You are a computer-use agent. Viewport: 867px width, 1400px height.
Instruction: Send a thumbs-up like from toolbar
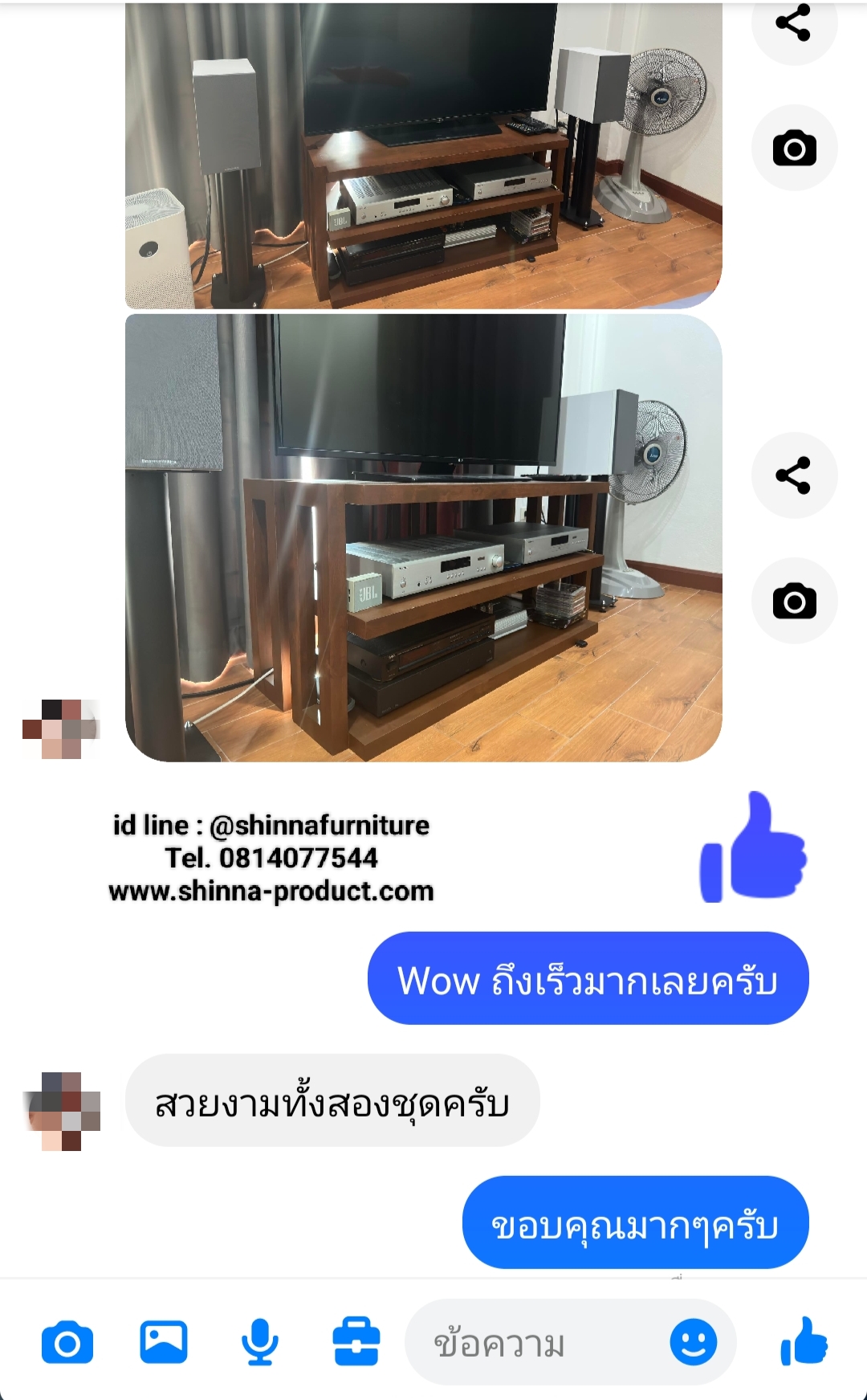(x=804, y=1342)
